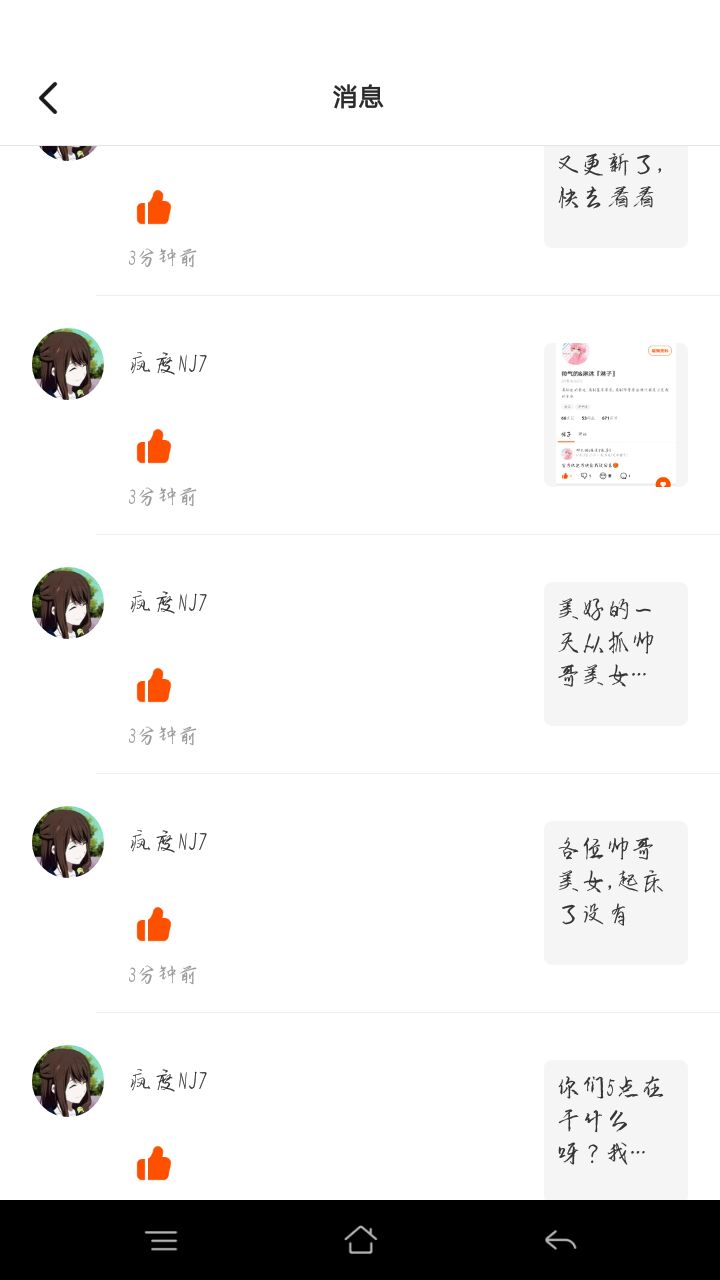This screenshot has height=1280, width=720.
Task: Go back from the 消息 page
Action: (x=48, y=98)
